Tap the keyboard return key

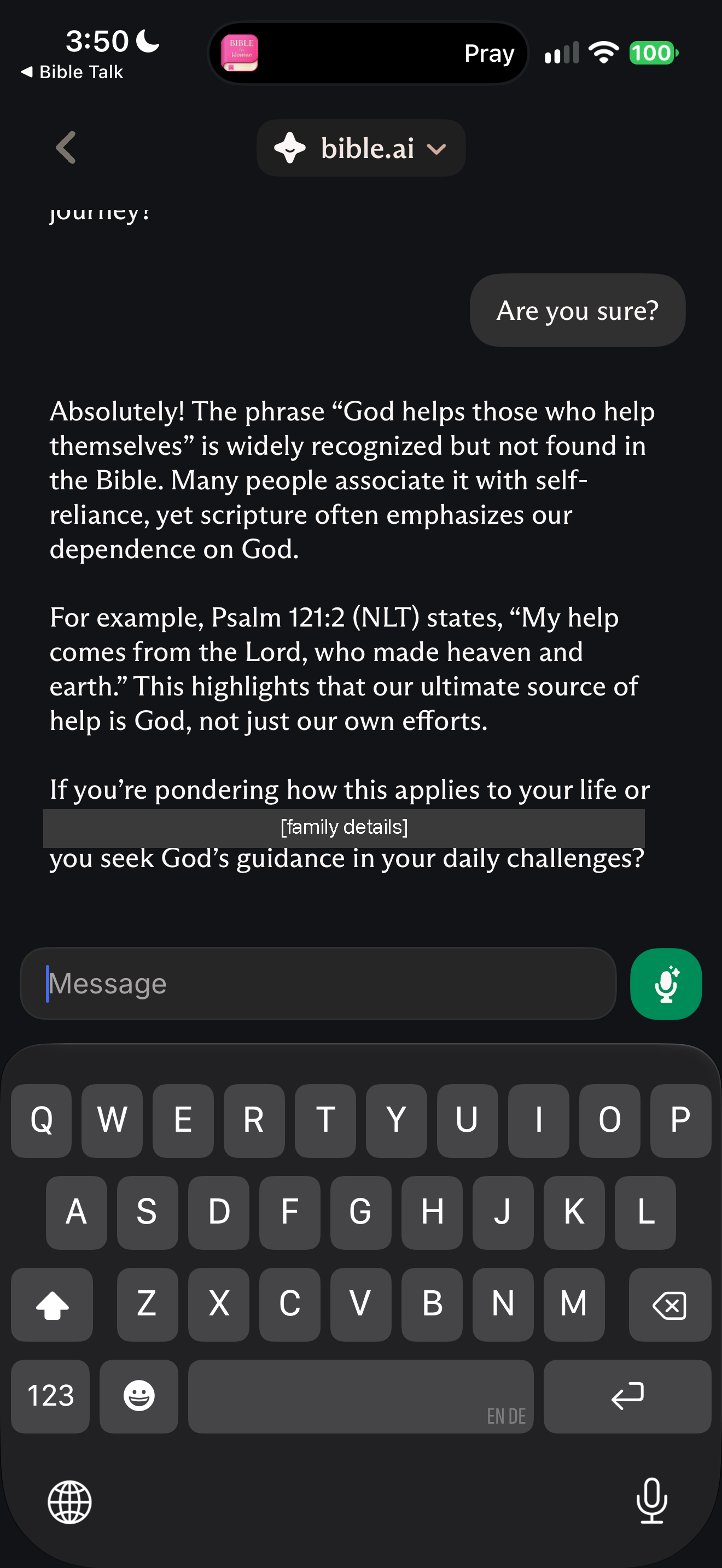[627, 1396]
